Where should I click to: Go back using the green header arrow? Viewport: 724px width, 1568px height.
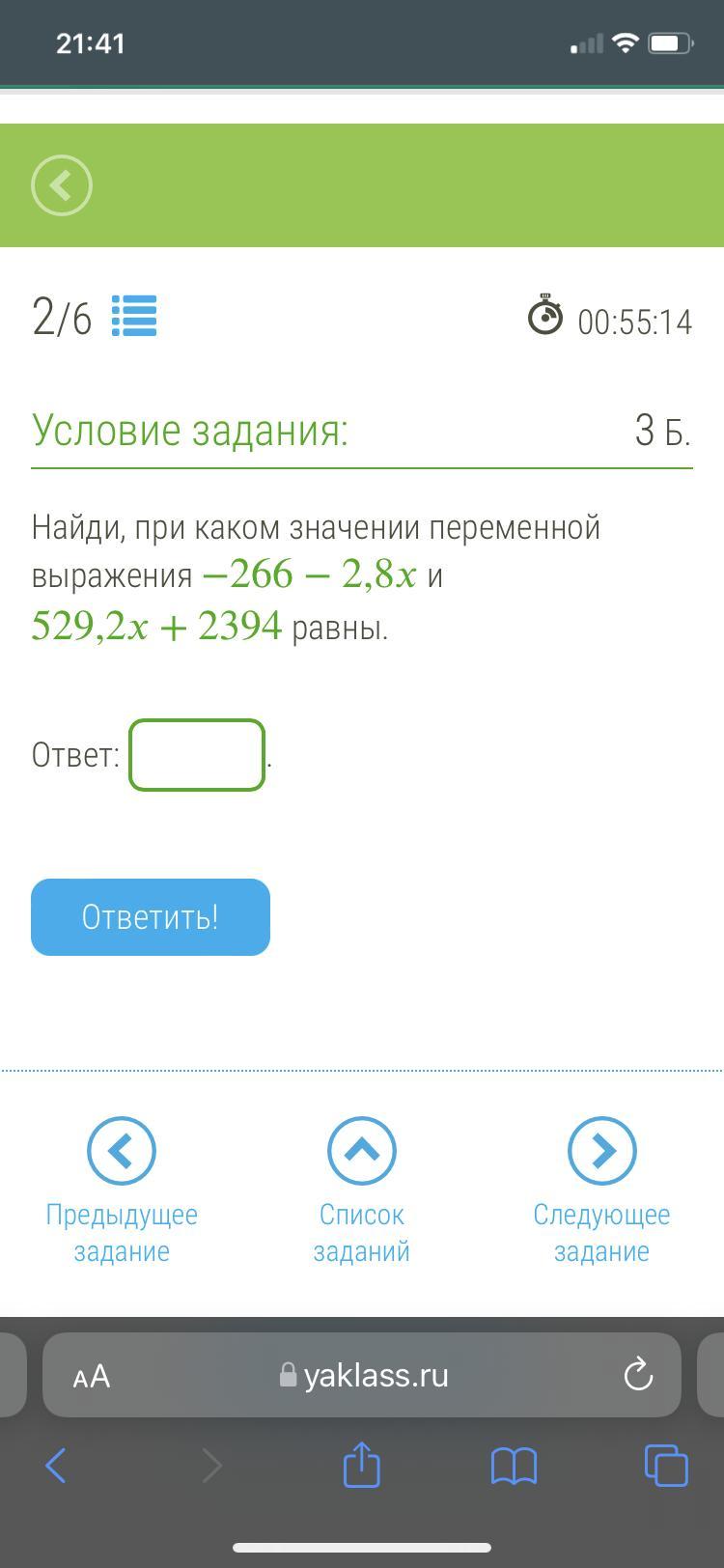[x=62, y=185]
